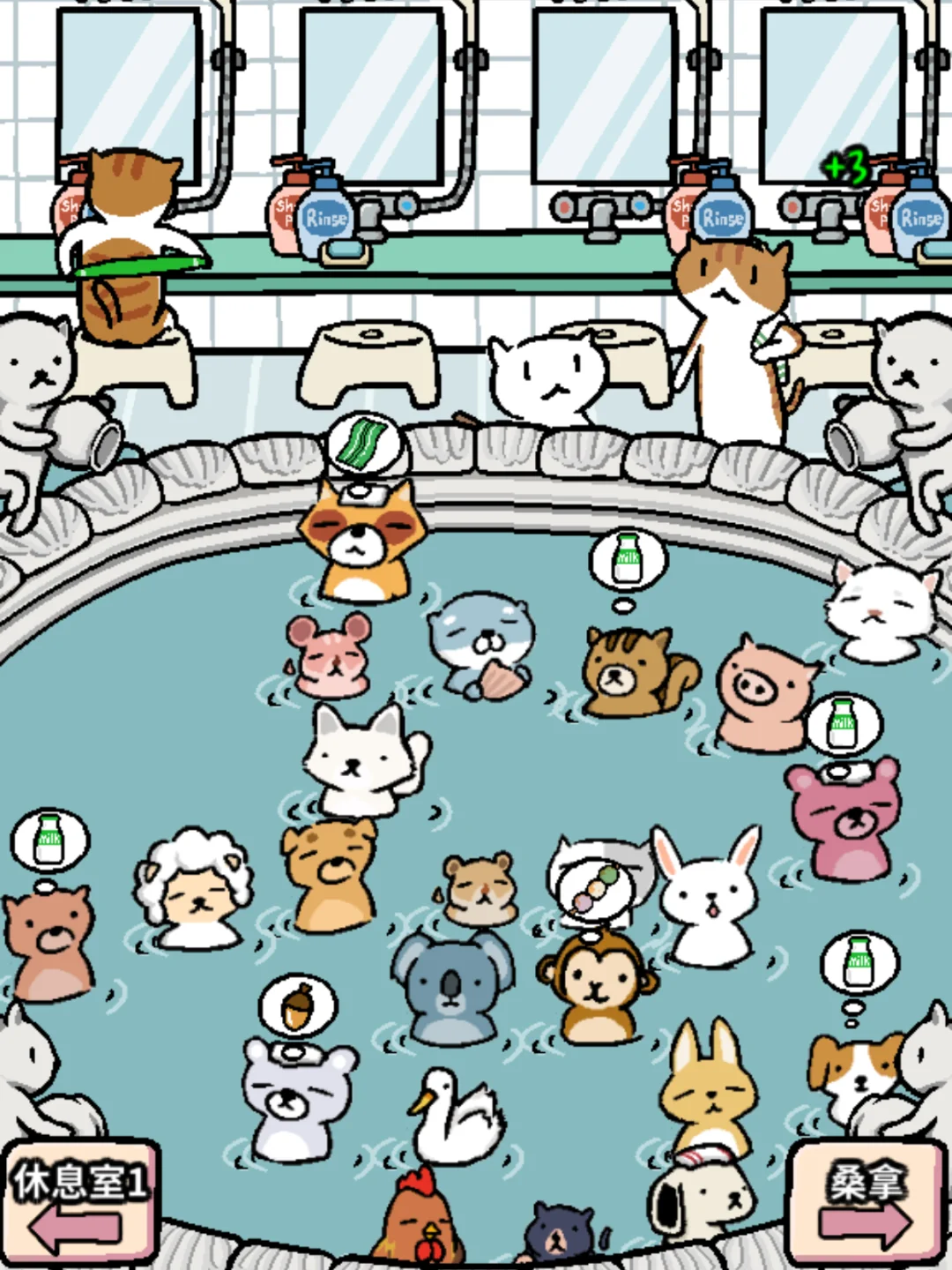Tap the pink bear's milk request bubble

pyautogui.click(x=844, y=725)
